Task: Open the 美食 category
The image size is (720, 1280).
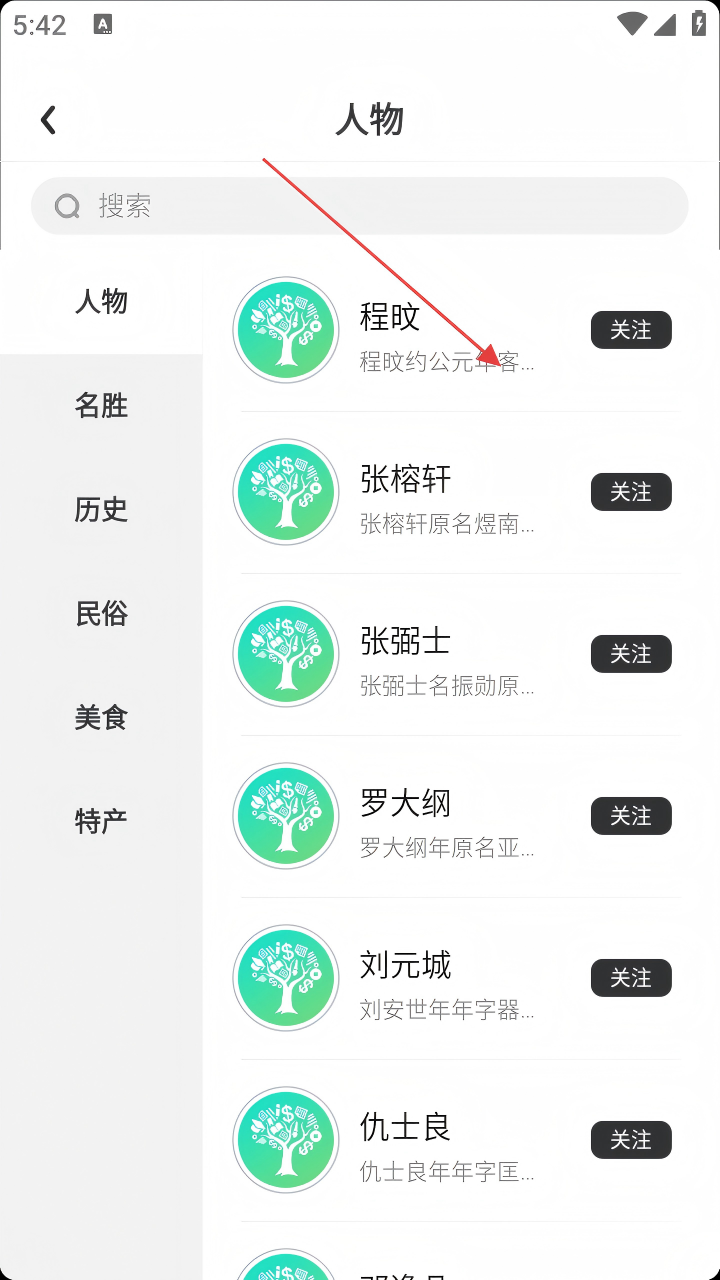Action: coord(101,718)
